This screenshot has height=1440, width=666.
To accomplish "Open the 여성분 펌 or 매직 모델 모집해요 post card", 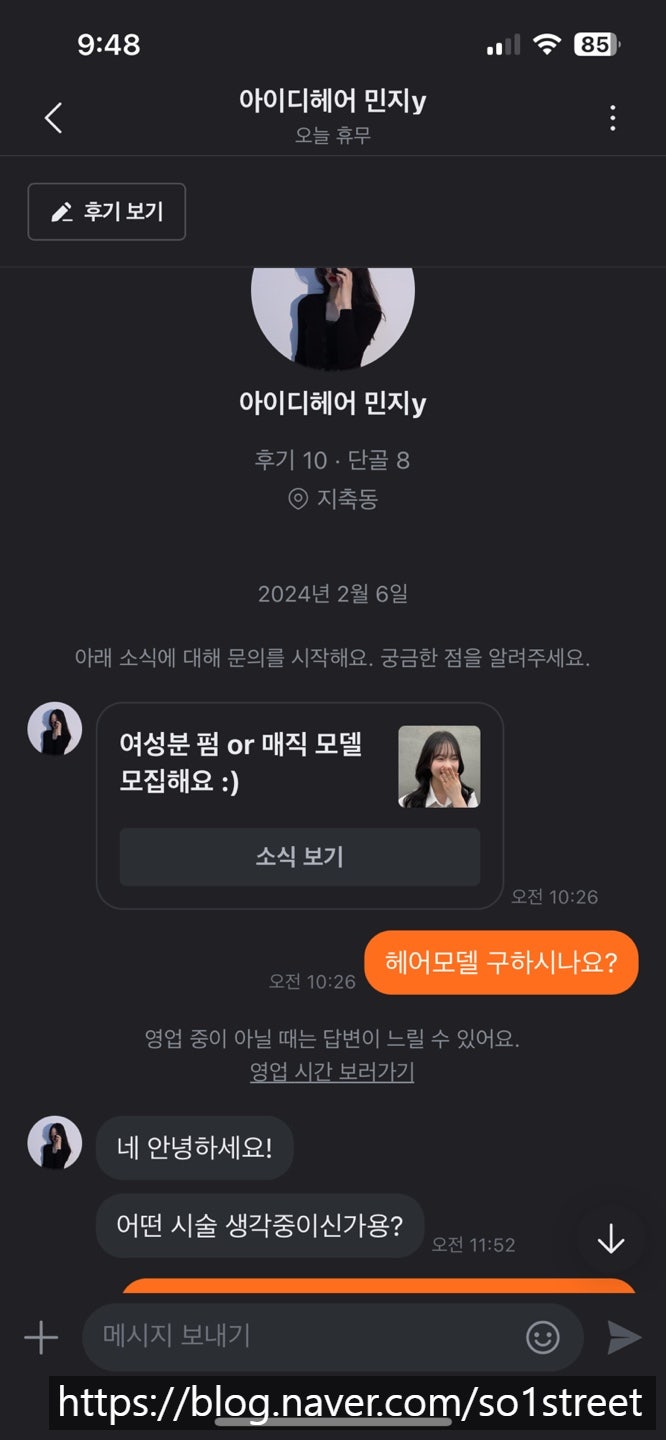I will [250, 763].
